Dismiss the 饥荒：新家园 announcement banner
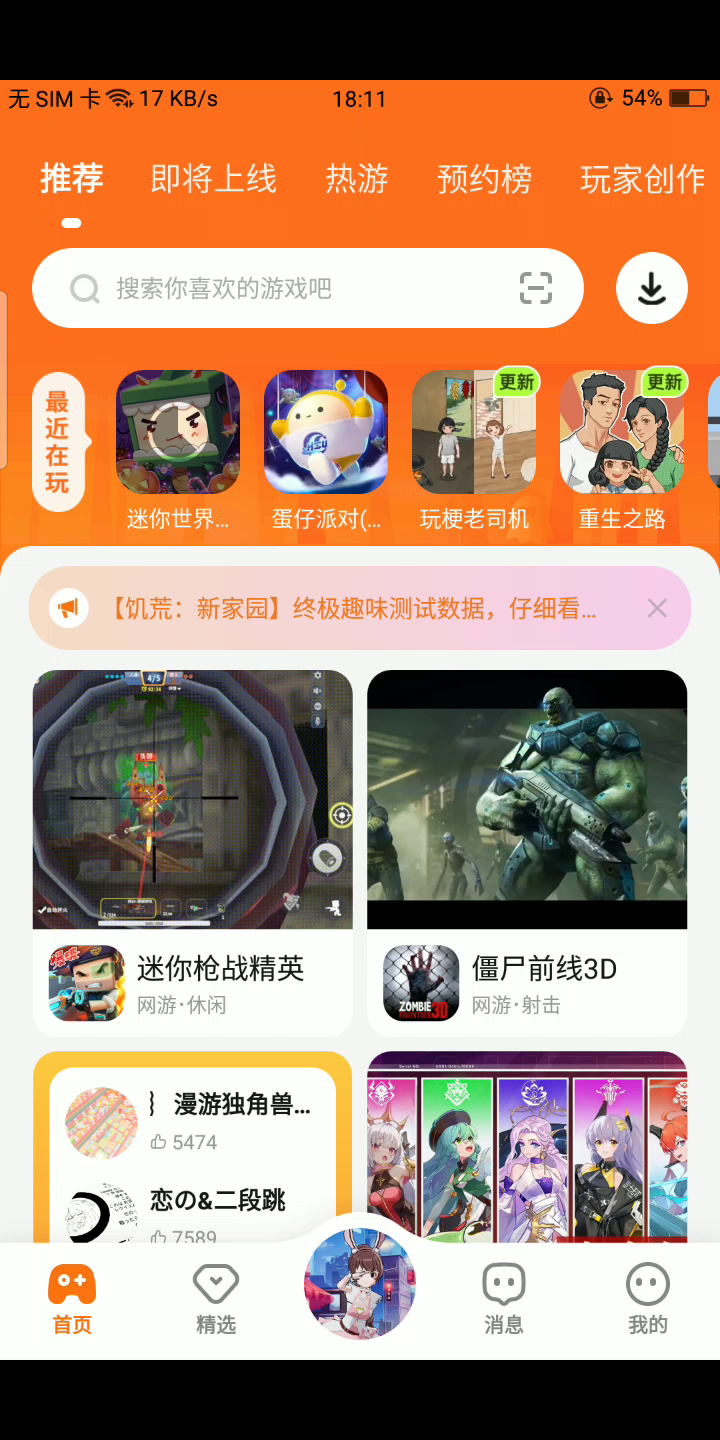720x1440 pixels. click(x=657, y=608)
